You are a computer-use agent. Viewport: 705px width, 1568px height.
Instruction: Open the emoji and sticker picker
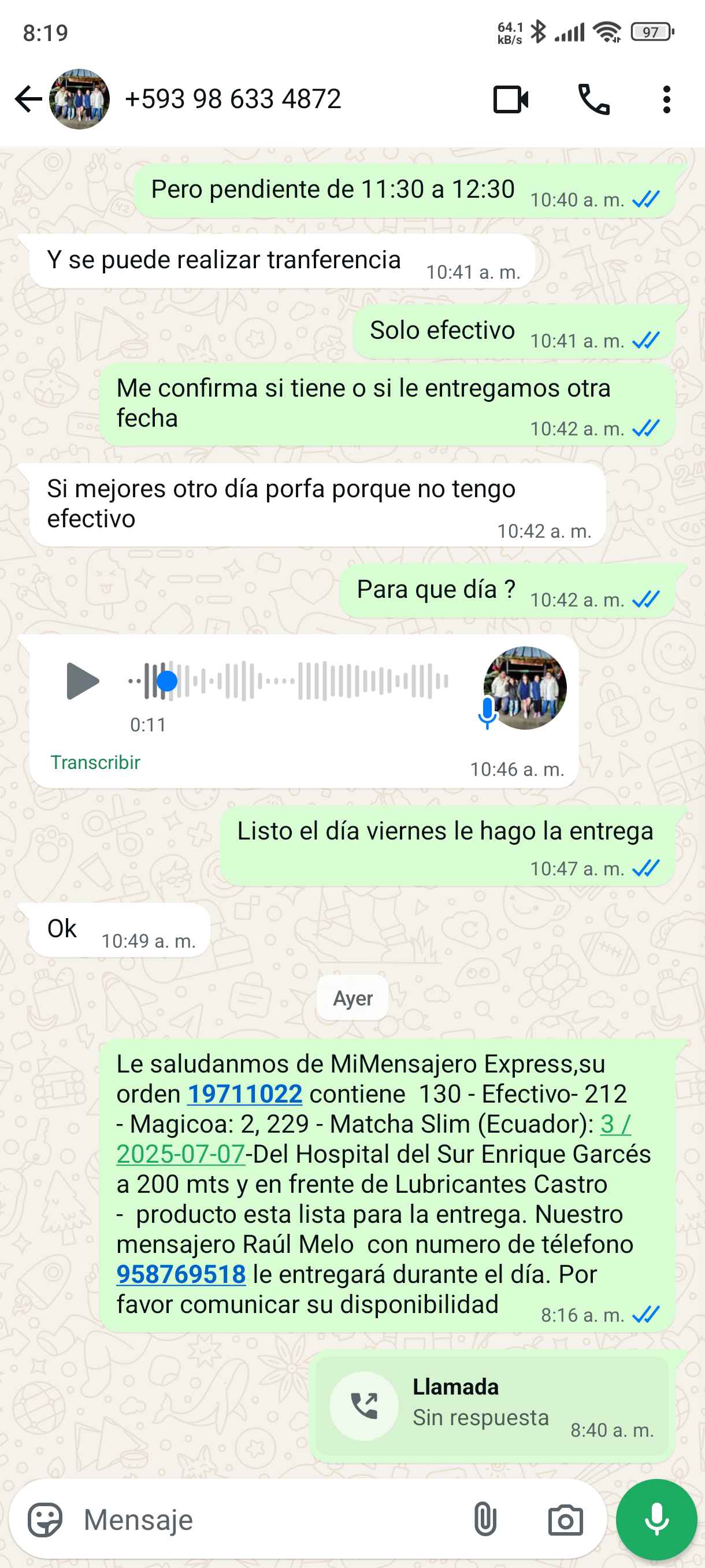coord(45,1519)
